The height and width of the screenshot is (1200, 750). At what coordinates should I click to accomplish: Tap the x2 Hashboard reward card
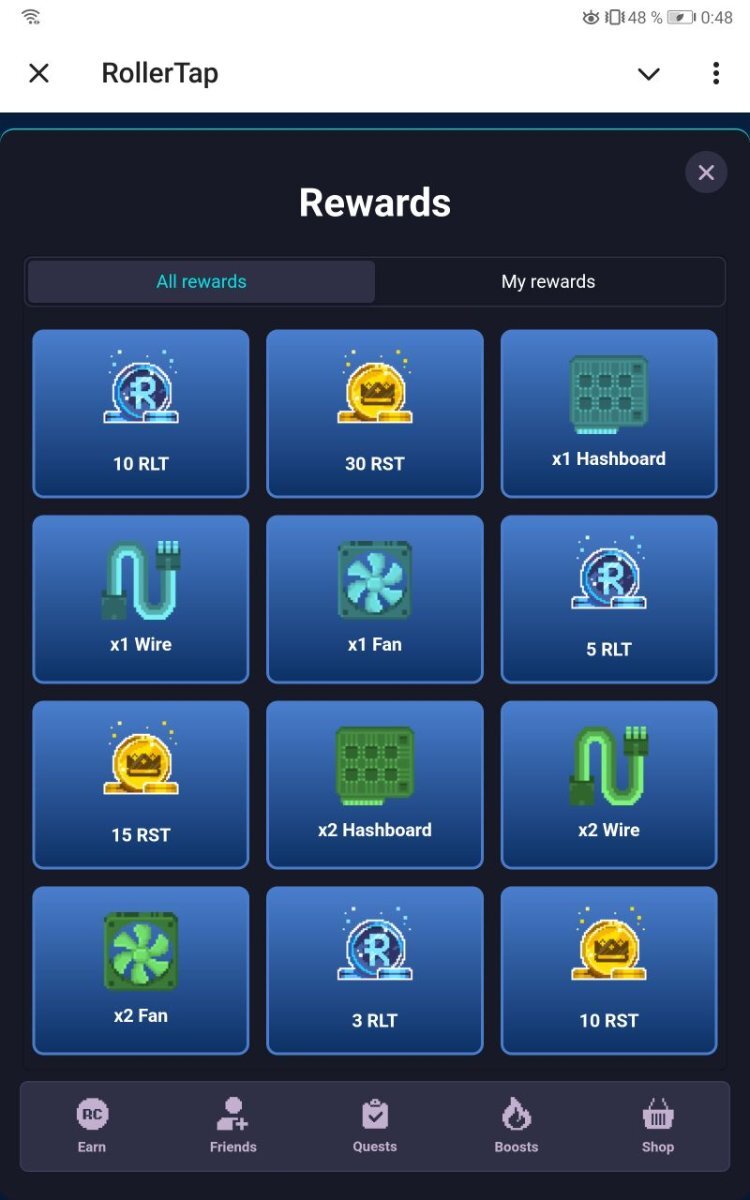[x=375, y=785]
